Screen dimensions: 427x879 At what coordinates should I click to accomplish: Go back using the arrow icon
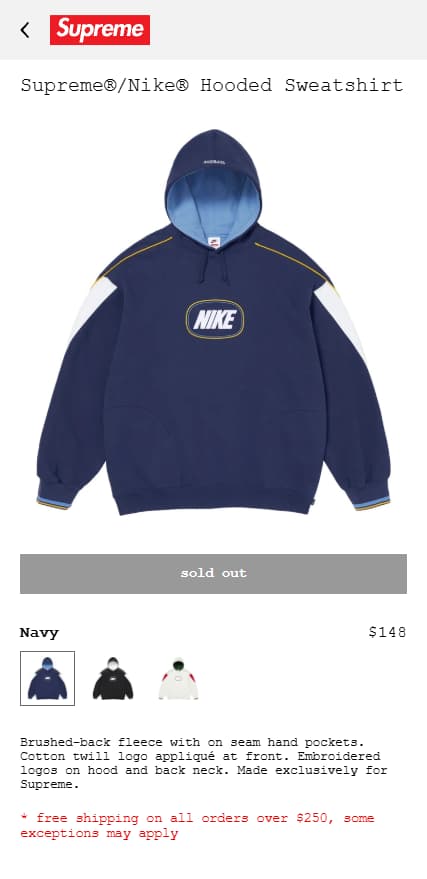25,30
